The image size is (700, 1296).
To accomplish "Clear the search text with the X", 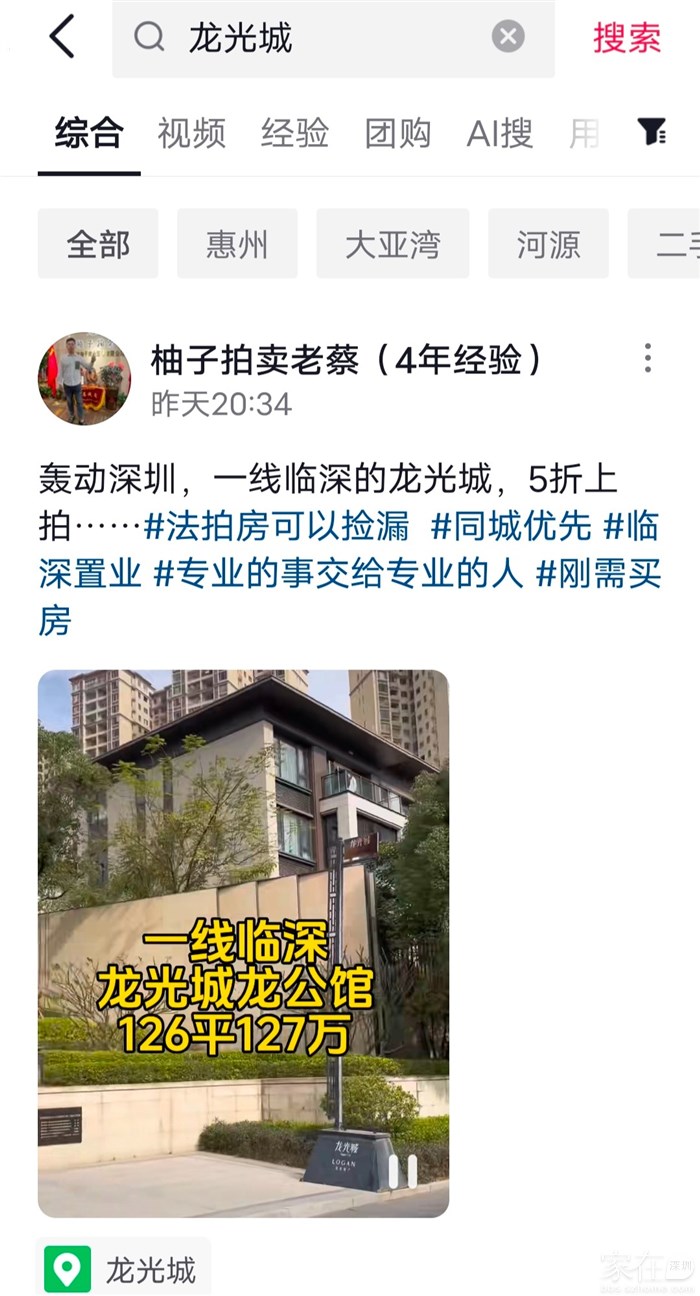I will [x=508, y=38].
